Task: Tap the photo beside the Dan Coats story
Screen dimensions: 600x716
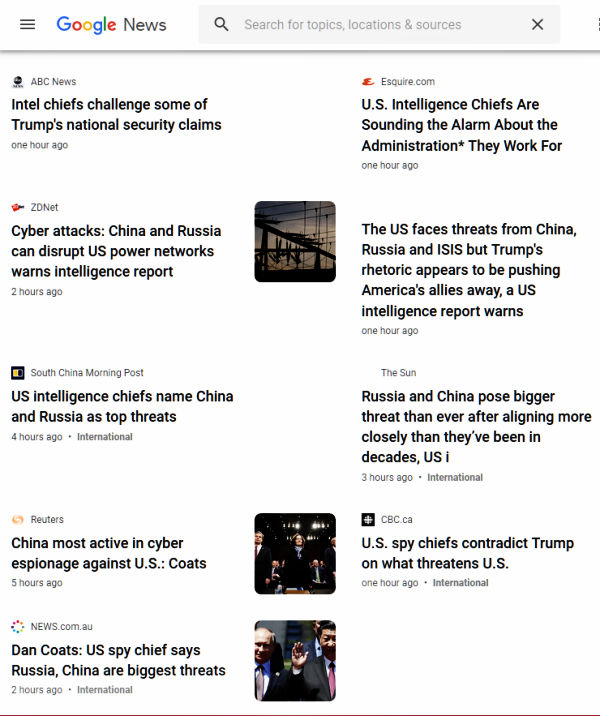Action: (295, 660)
